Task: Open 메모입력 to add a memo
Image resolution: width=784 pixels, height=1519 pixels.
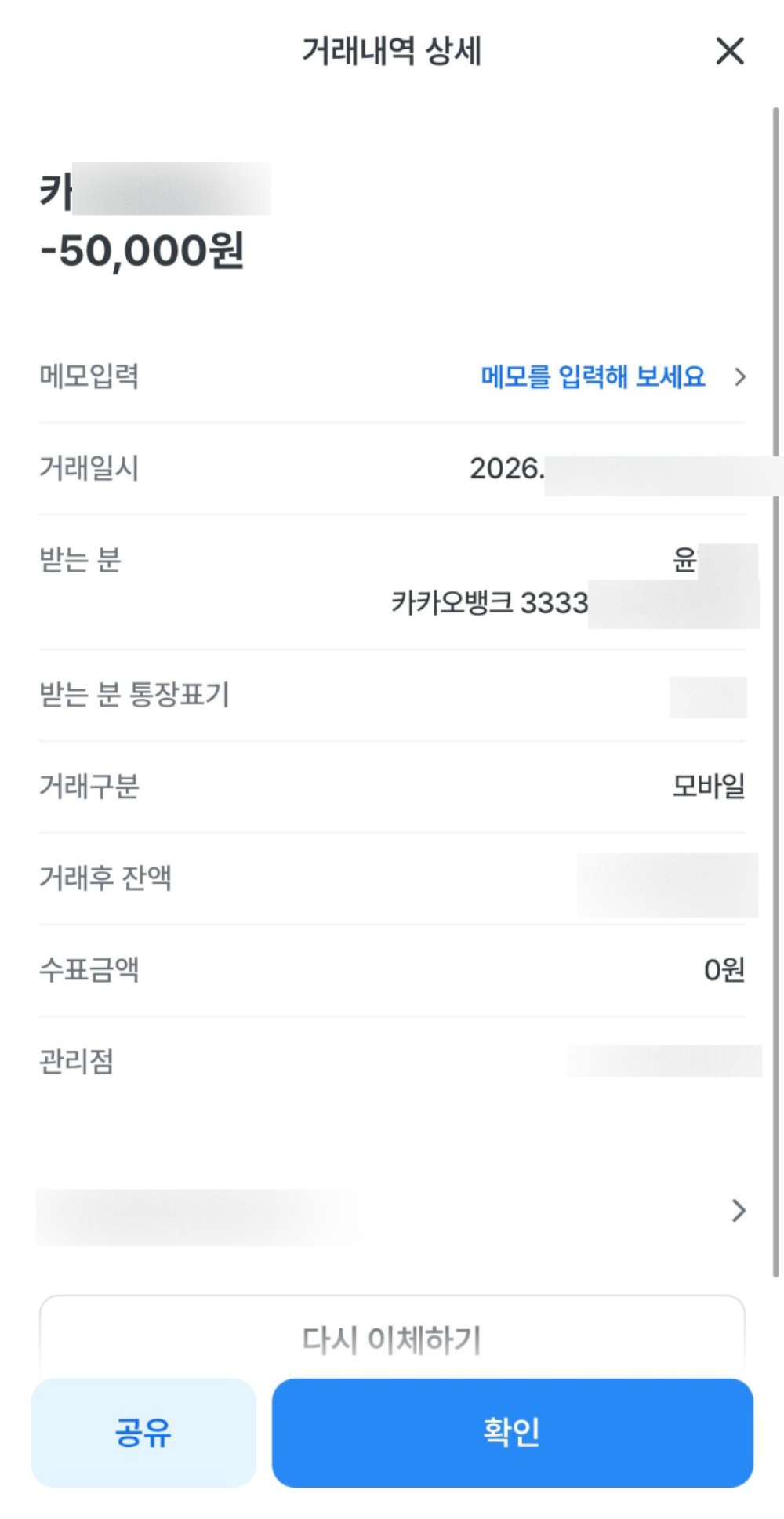Action: [392, 377]
